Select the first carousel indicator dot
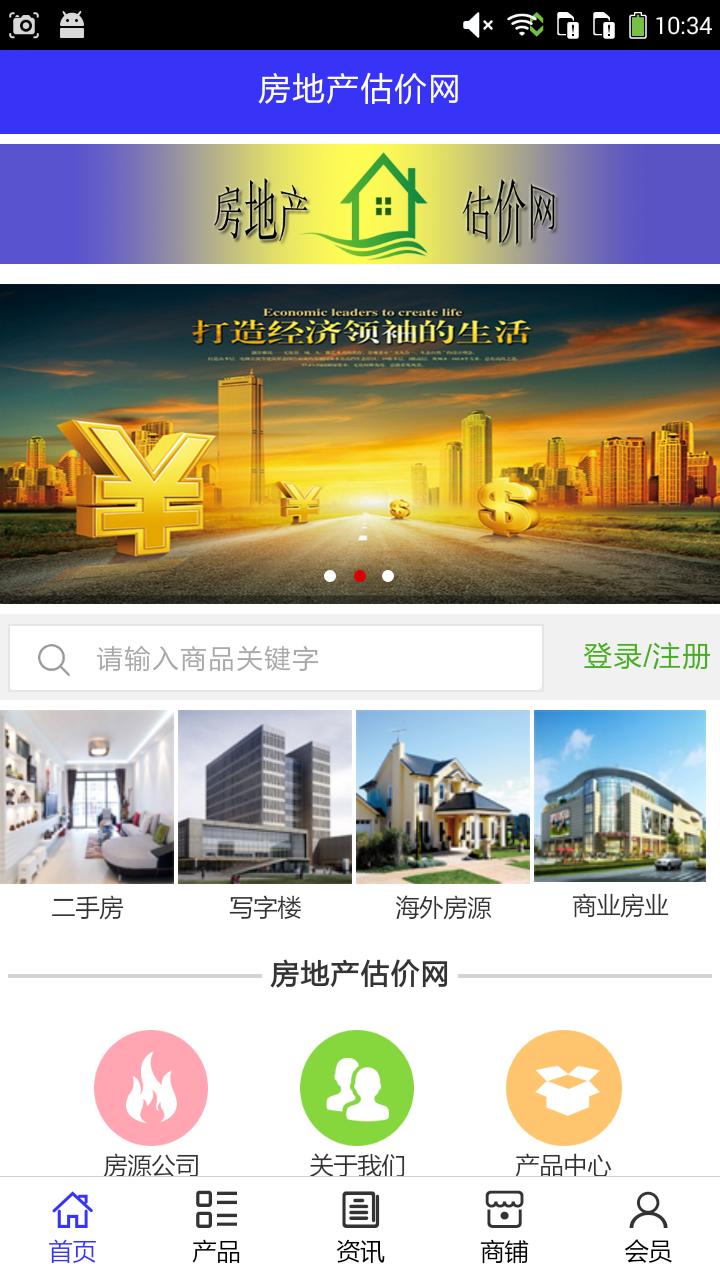 point(328,575)
